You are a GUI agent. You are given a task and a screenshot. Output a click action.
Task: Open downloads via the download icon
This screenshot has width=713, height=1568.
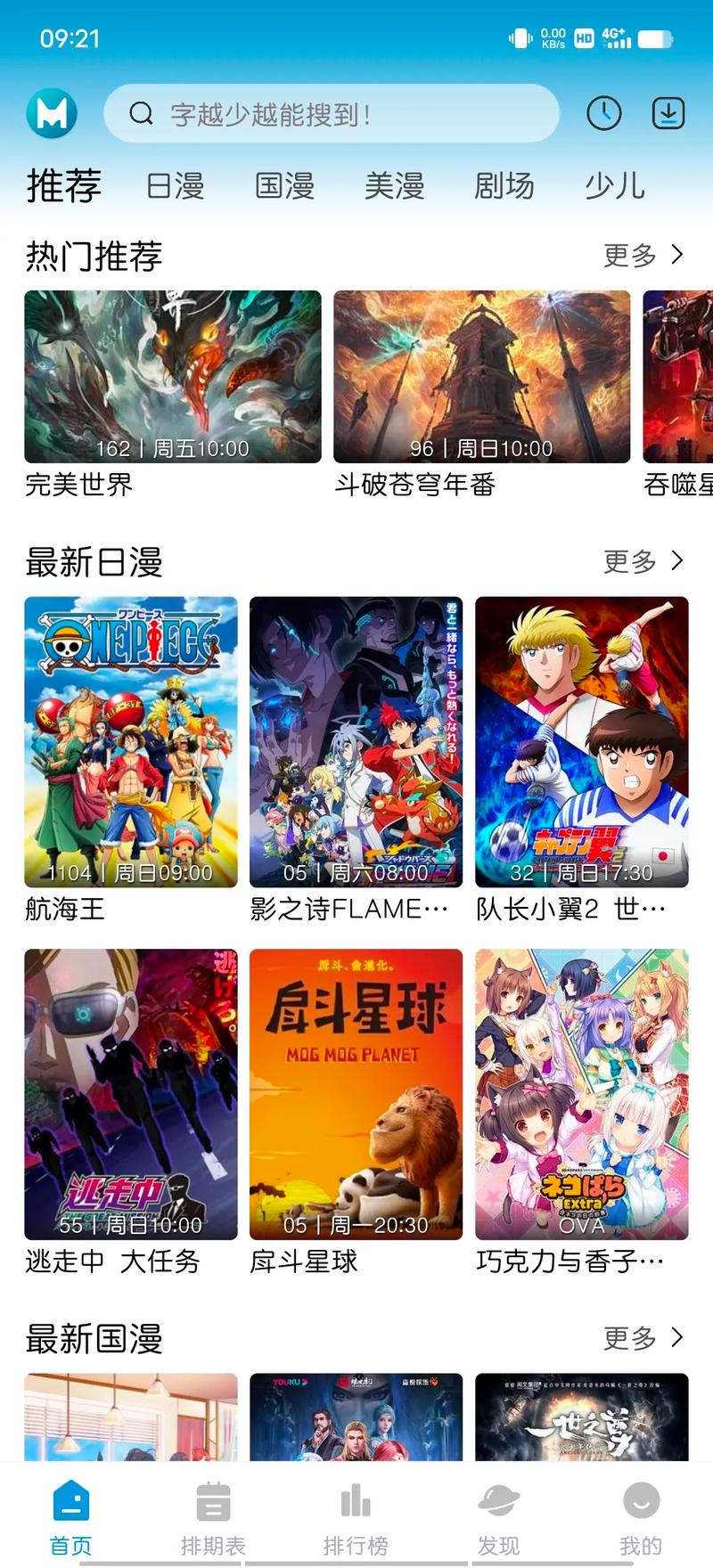(x=667, y=113)
